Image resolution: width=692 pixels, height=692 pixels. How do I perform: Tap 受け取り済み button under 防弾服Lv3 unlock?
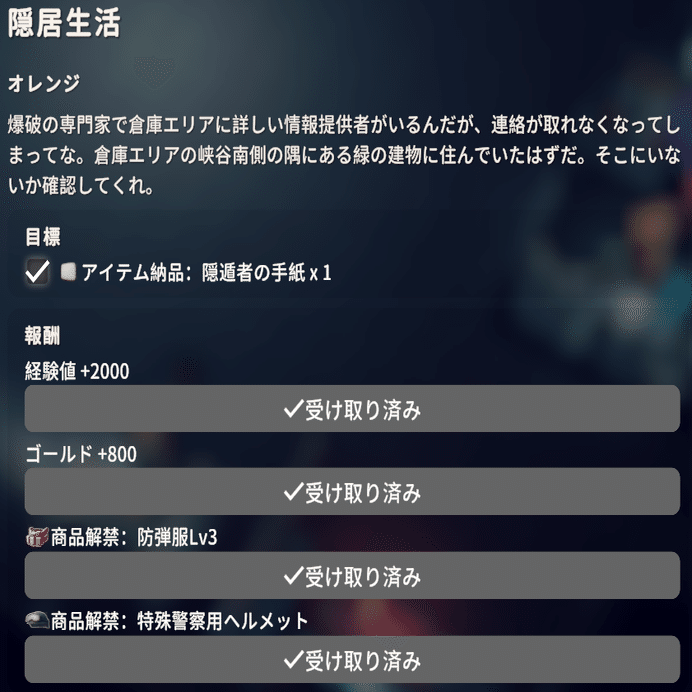pyautogui.click(x=352, y=576)
